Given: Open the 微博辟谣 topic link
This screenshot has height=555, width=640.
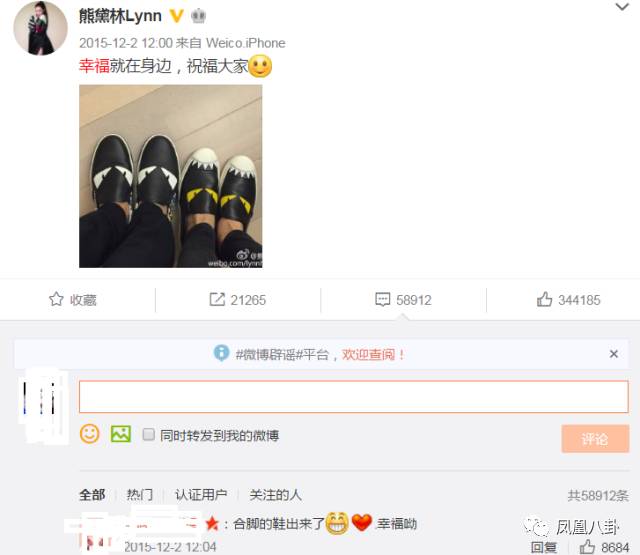Looking at the screenshot, I should pyautogui.click(x=285, y=354).
